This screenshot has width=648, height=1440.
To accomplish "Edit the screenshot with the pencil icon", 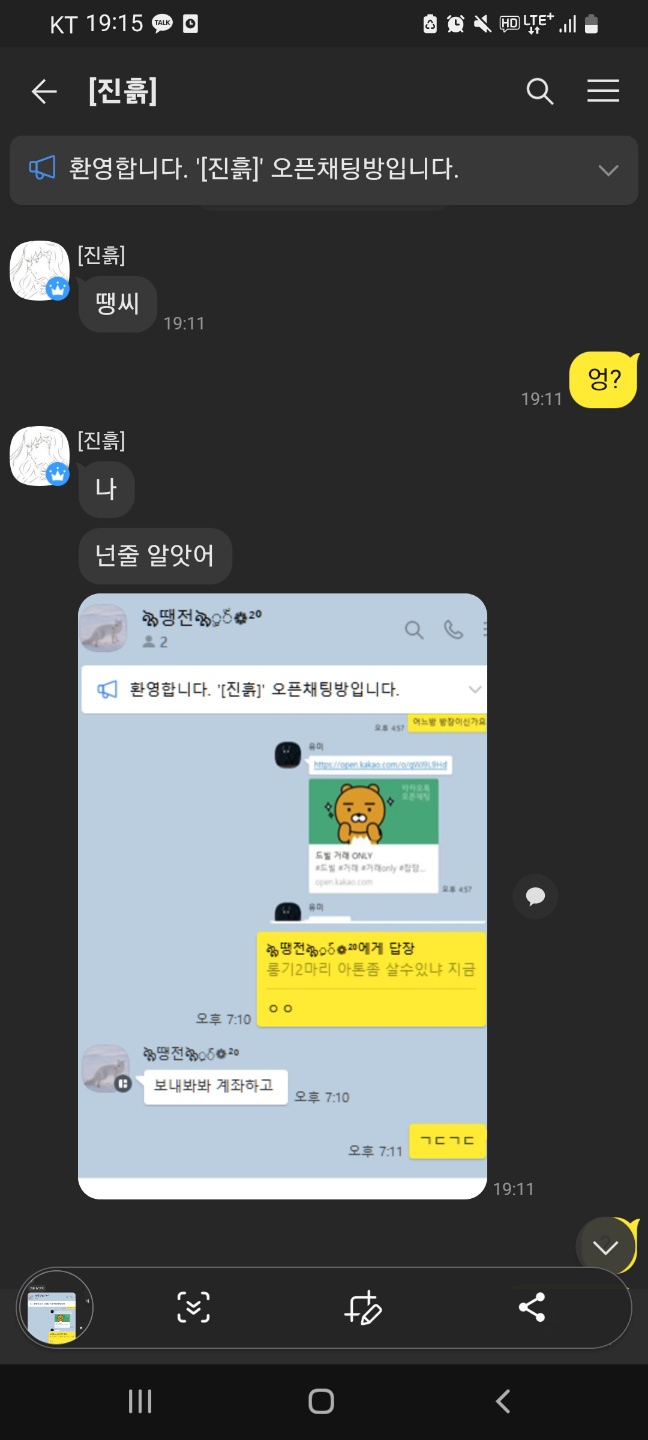I will (363, 1308).
